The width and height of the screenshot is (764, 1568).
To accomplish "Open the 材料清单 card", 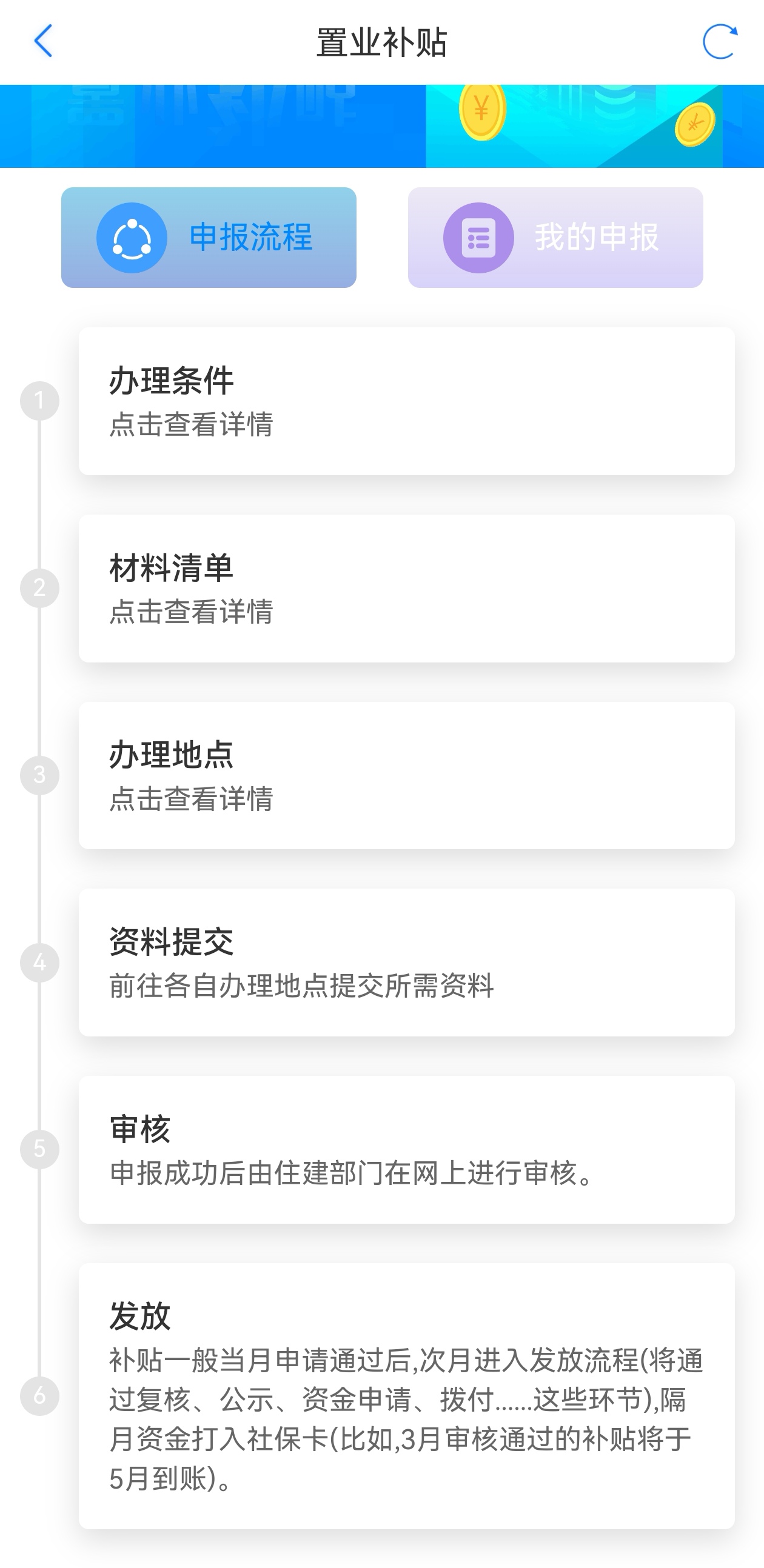I will coord(406,588).
